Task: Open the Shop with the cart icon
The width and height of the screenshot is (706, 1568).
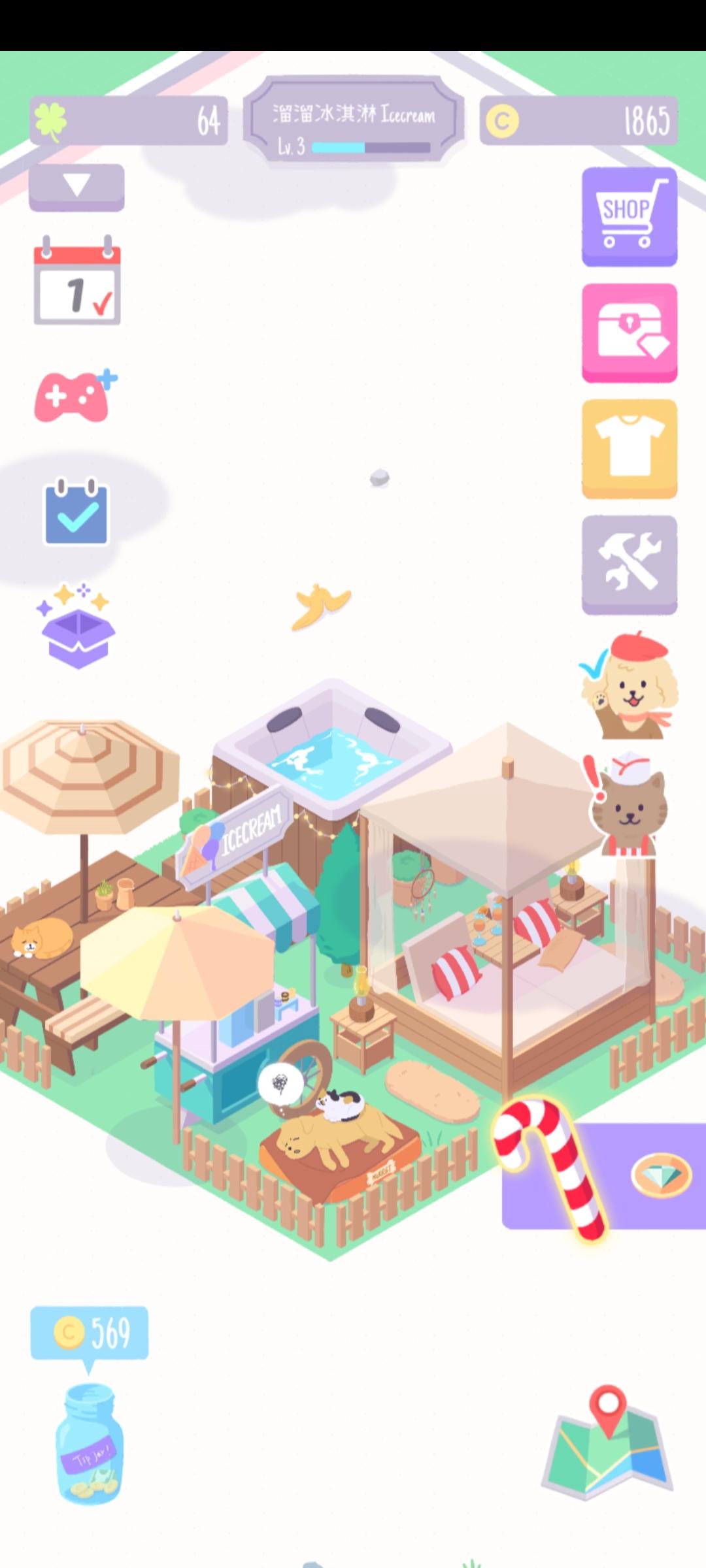Action: pos(629,218)
